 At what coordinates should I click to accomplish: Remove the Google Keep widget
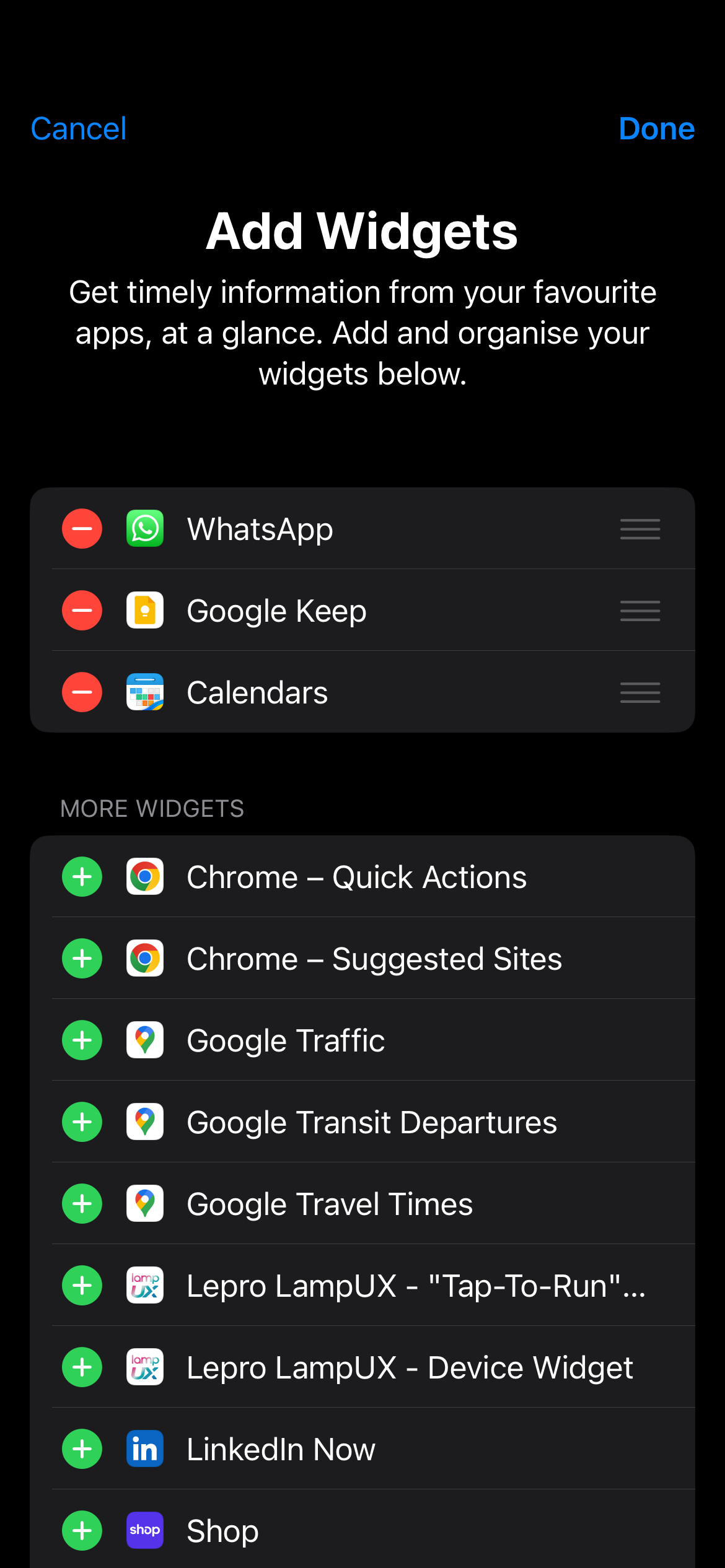point(82,611)
